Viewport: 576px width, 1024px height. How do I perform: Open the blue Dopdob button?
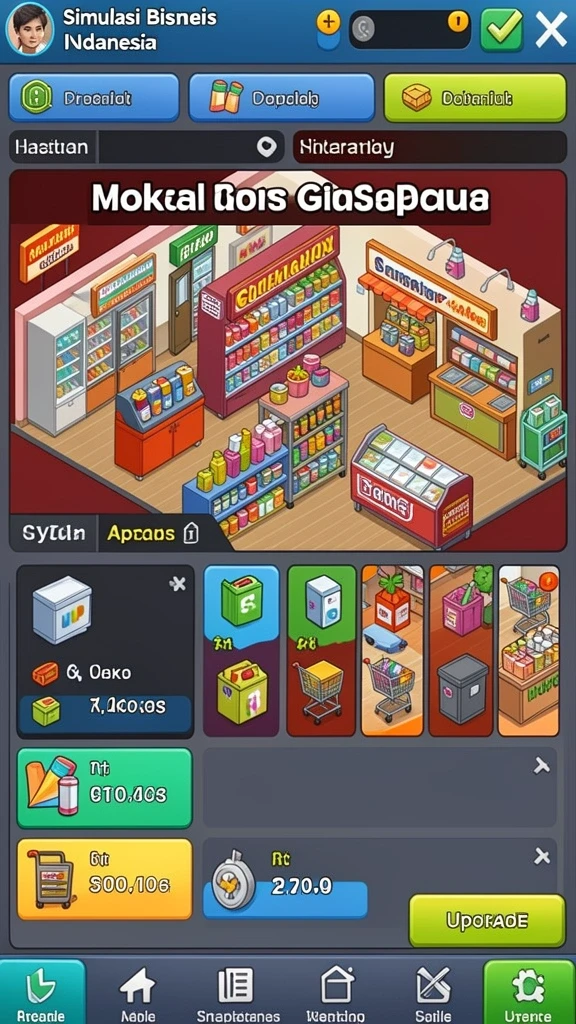281,98
